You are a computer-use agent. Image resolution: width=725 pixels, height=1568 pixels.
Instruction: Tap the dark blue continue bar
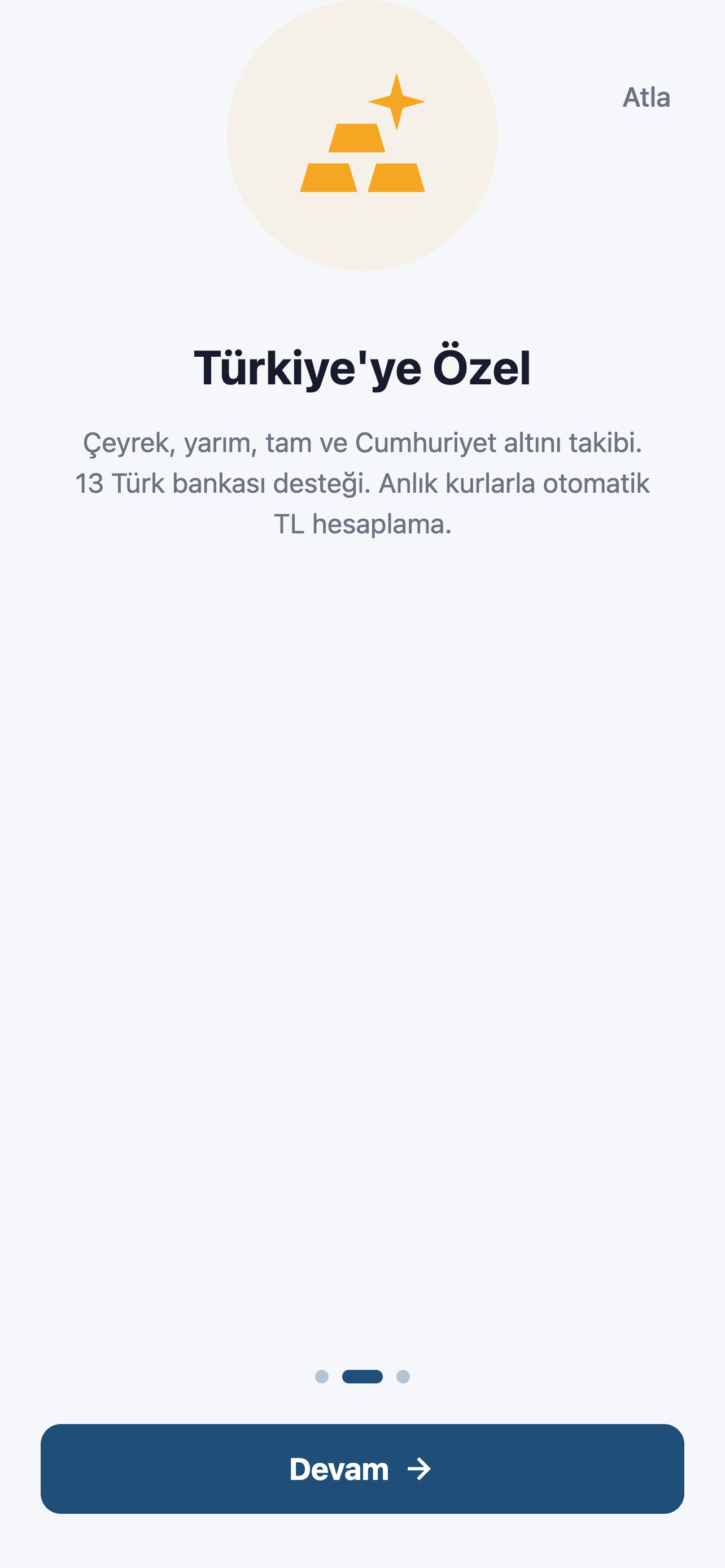click(362, 1469)
